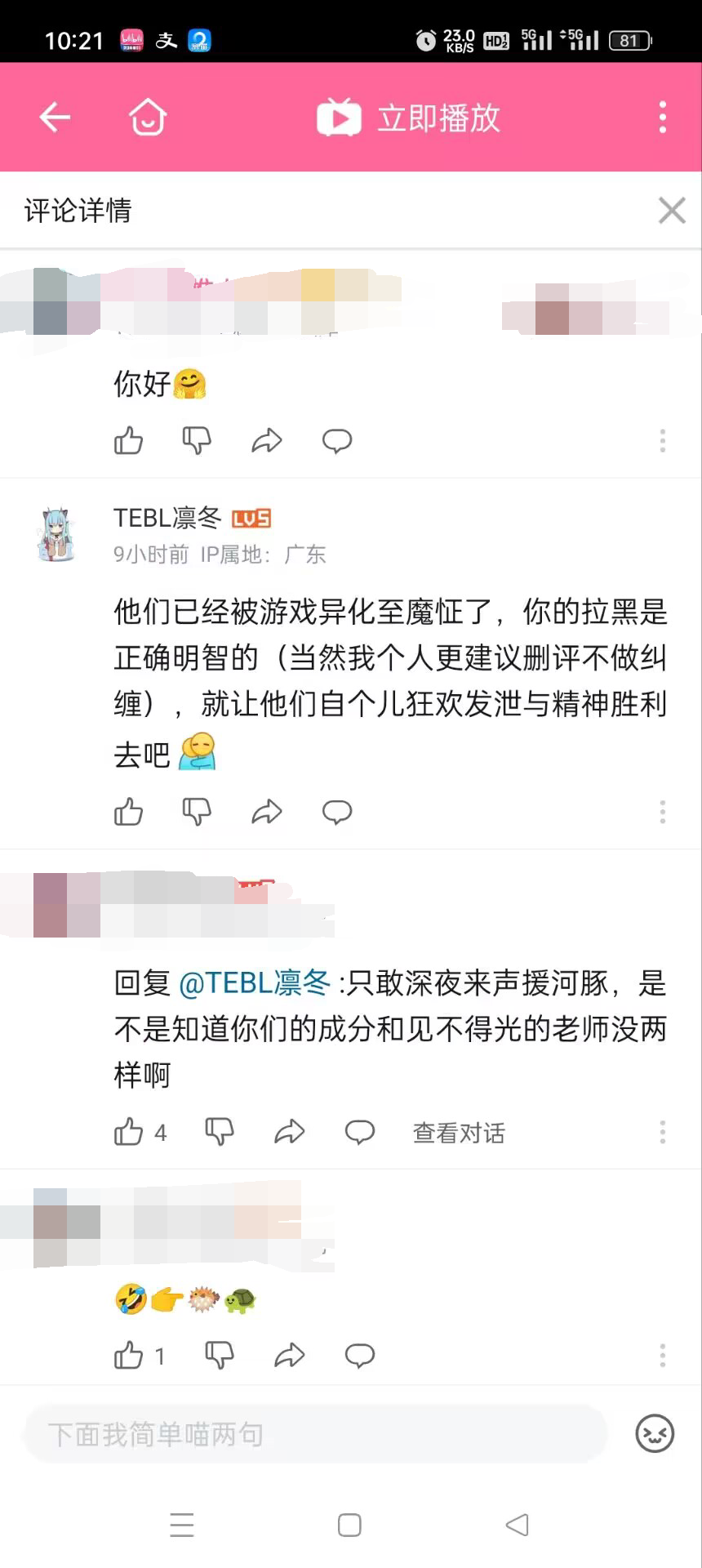702x1568 pixels.
Task: Reply to the 你好 comment
Action: click(x=336, y=441)
